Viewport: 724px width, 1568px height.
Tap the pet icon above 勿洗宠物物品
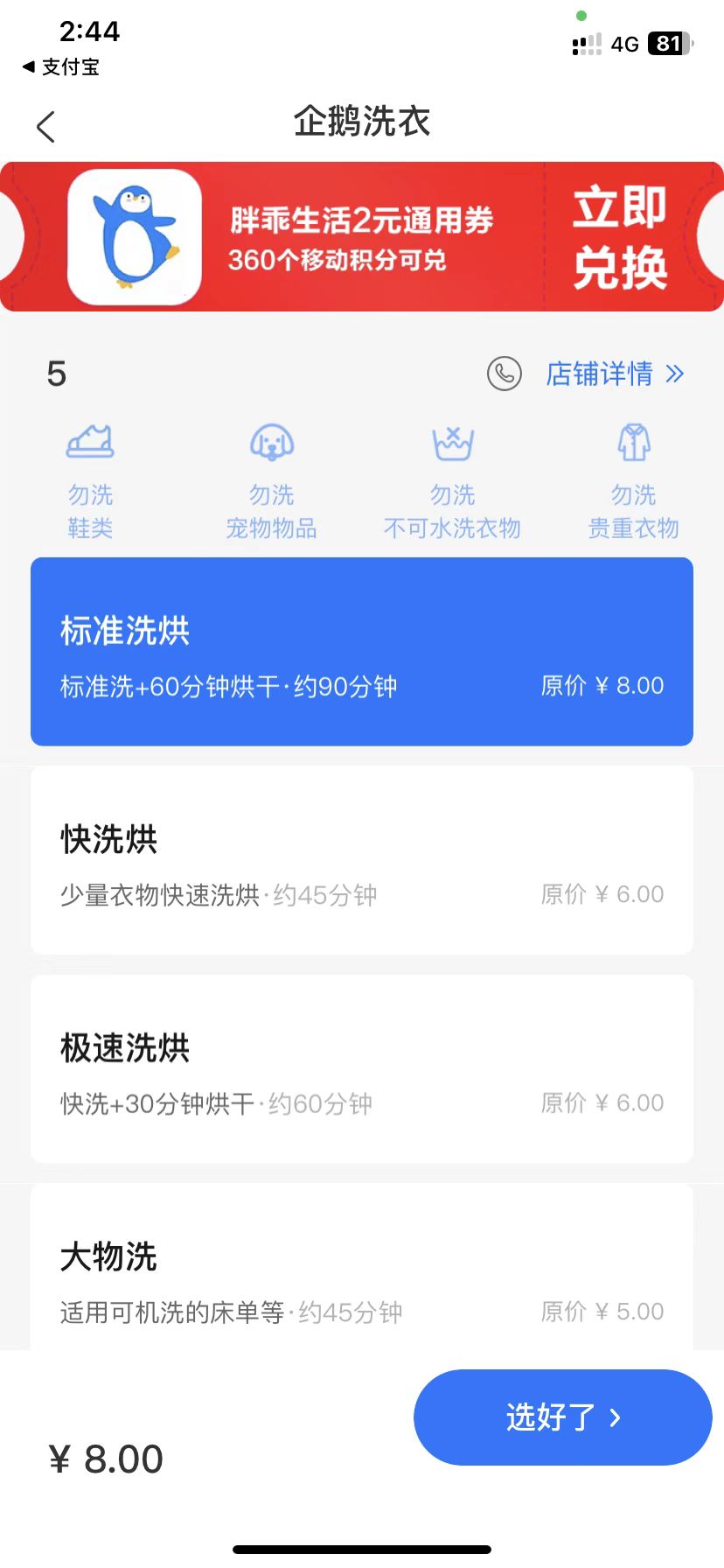[x=271, y=443]
